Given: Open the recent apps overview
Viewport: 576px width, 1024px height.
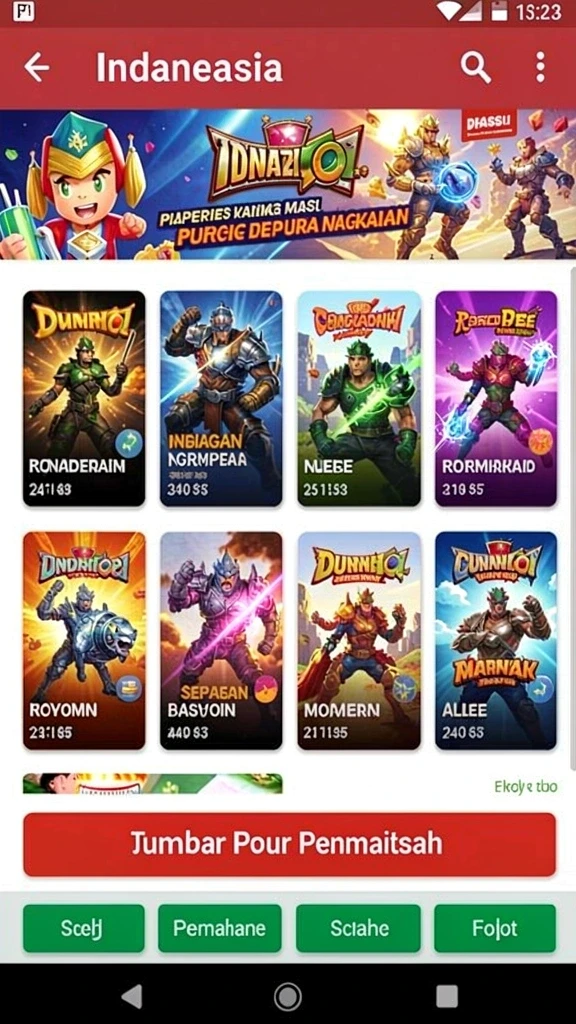Looking at the screenshot, I should [447, 997].
